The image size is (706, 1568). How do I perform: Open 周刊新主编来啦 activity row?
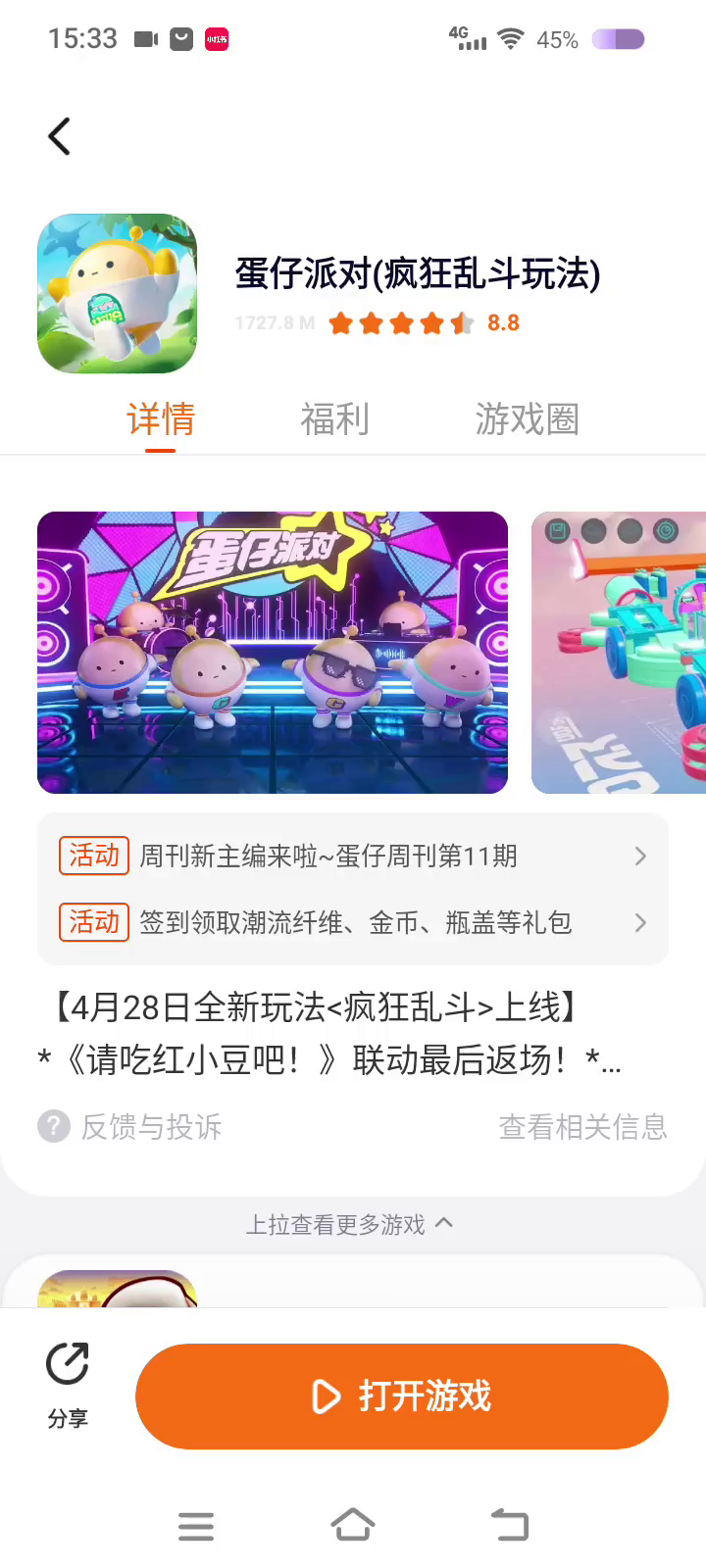353,856
